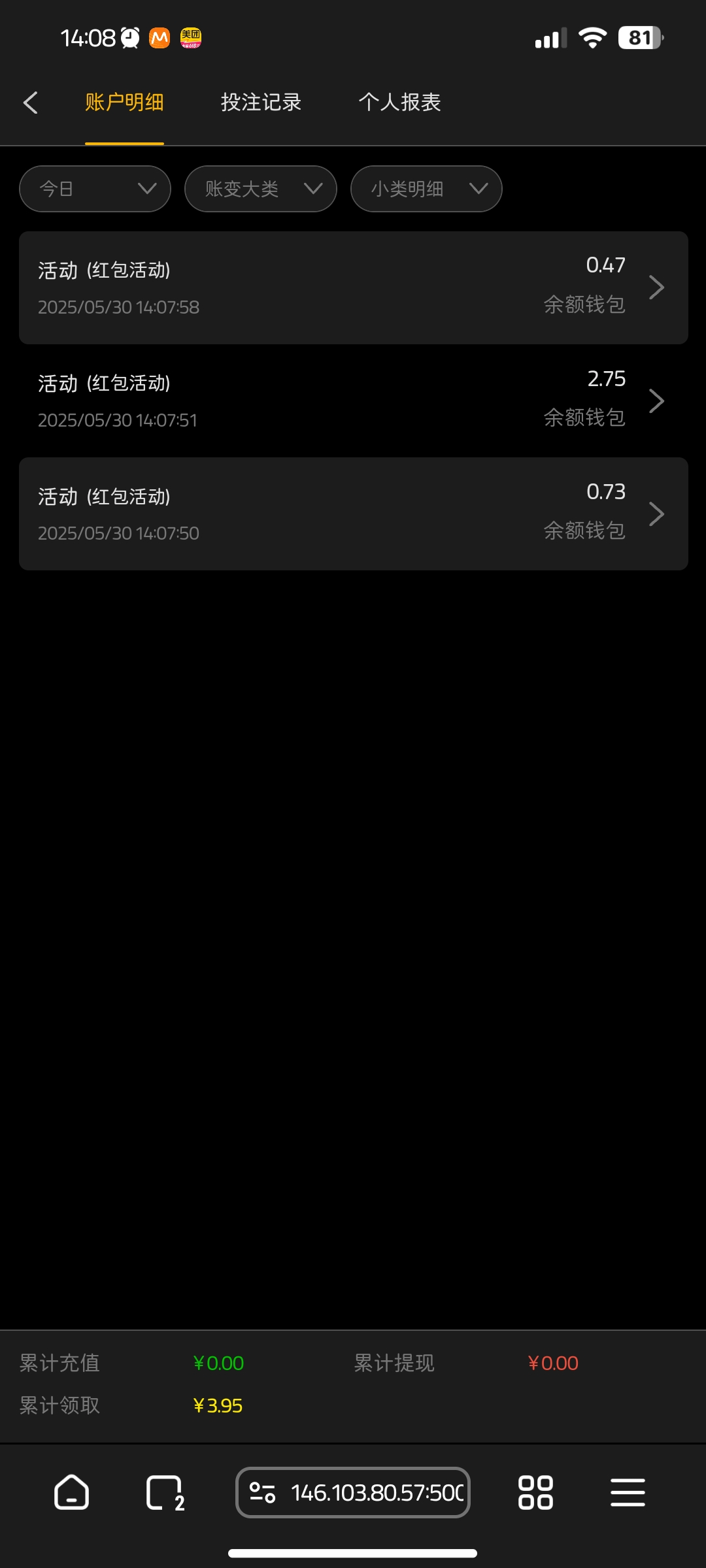Viewport: 706px width, 1568px height.
Task: Open the 账变大类 category dropdown
Action: (x=261, y=189)
